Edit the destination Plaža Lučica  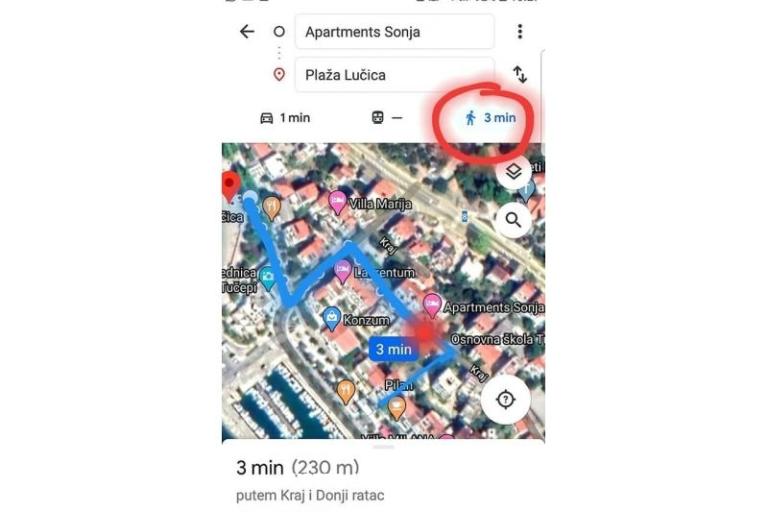coord(394,74)
